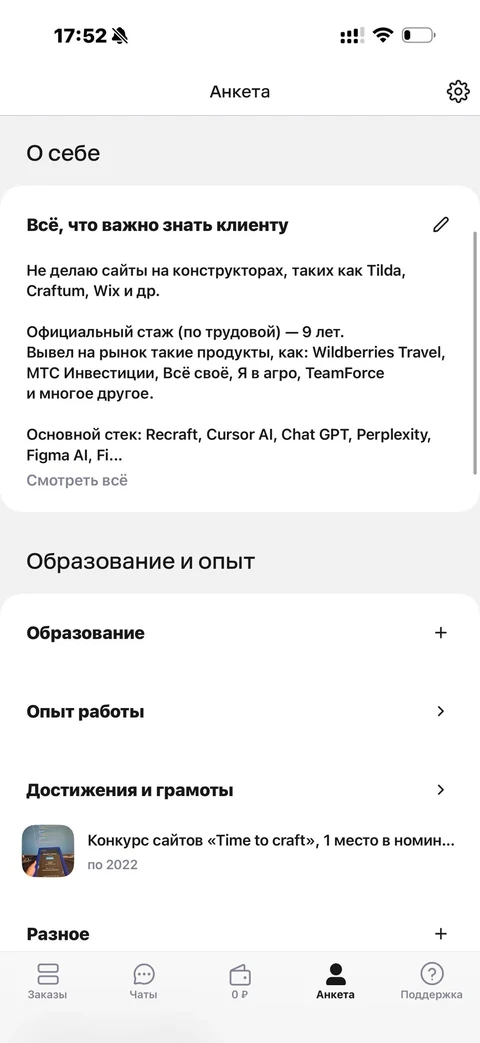The width and height of the screenshot is (480, 1043).
Task: Open the wallet tab showing 0 ₽
Action: pos(239,980)
